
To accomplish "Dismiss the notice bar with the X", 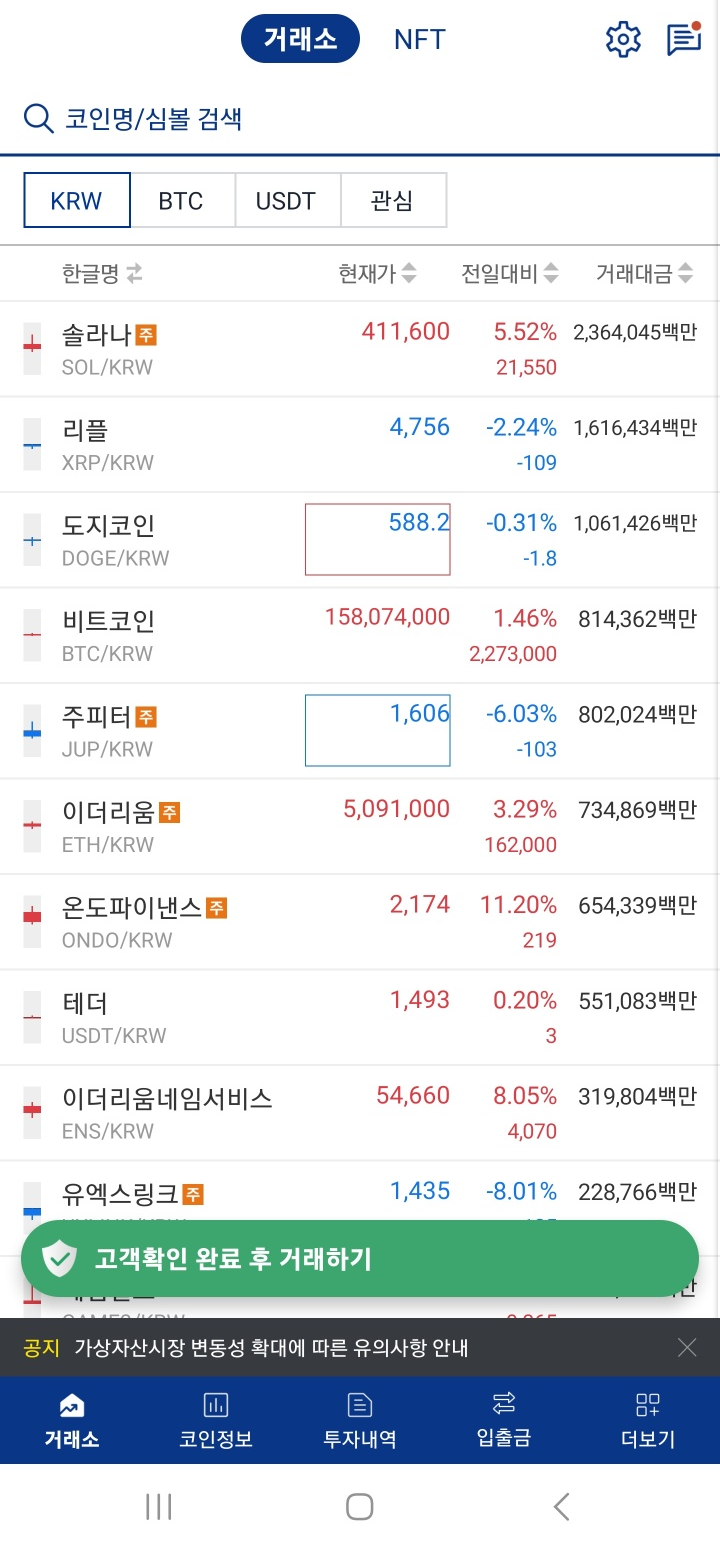I will pos(687,1346).
